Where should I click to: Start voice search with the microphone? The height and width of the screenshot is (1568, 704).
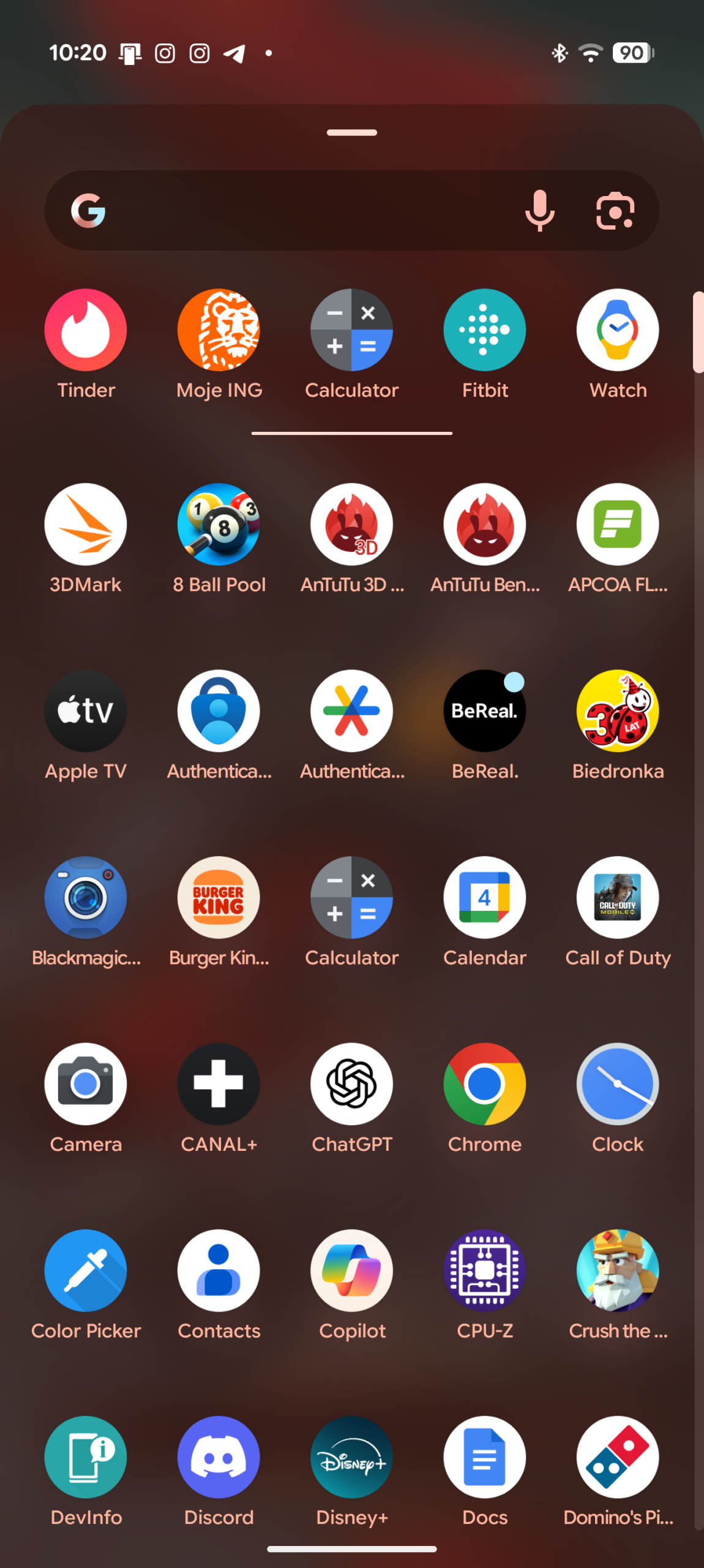(x=539, y=210)
